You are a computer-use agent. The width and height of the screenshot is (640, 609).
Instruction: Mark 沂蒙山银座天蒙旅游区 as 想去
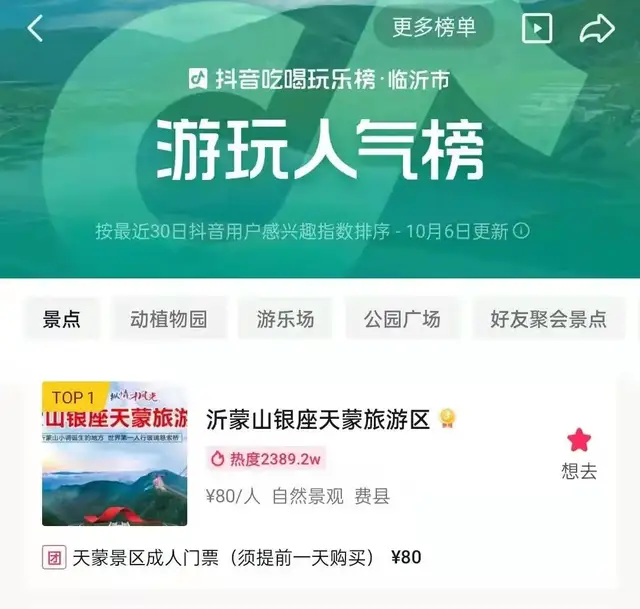pyautogui.click(x=579, y=454)
